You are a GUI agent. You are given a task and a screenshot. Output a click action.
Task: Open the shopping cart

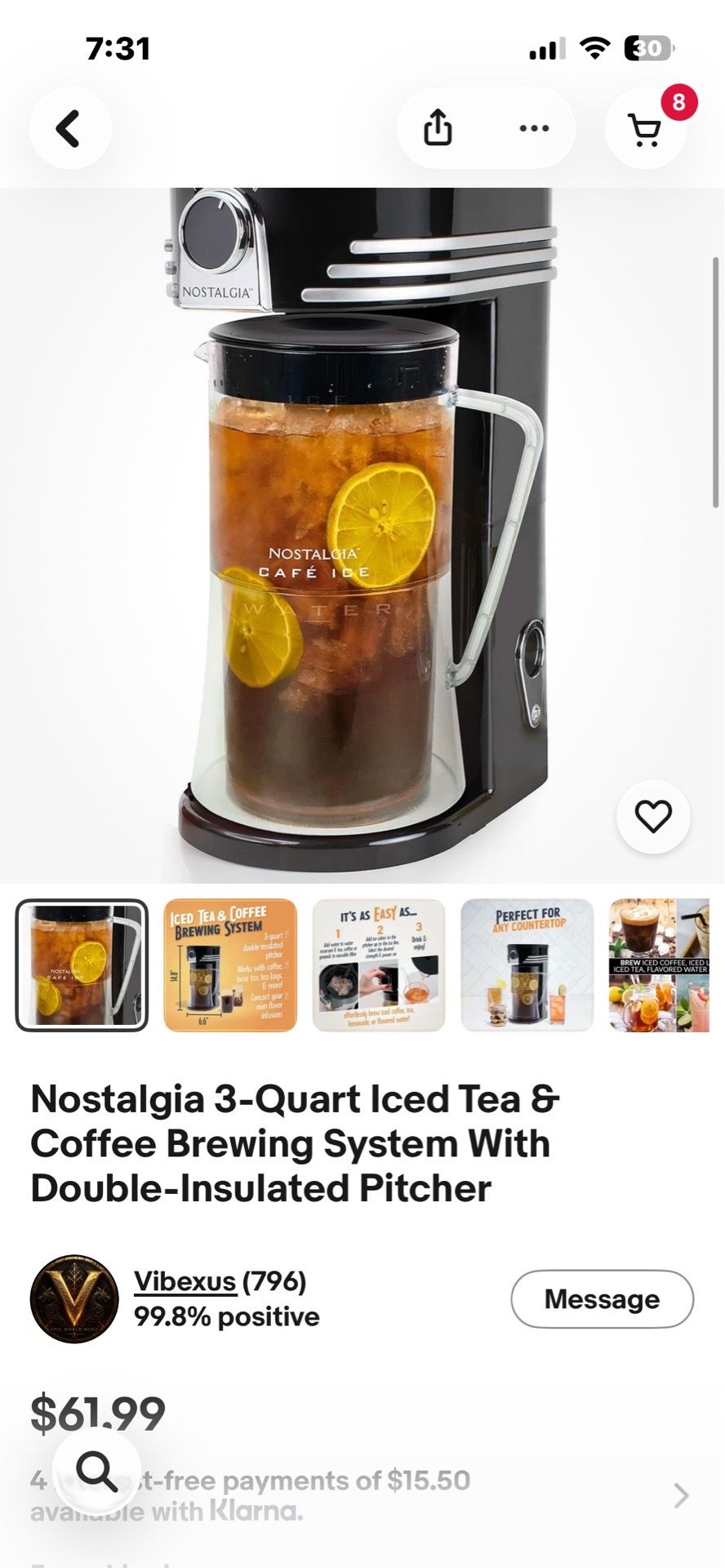pos(646,128)
